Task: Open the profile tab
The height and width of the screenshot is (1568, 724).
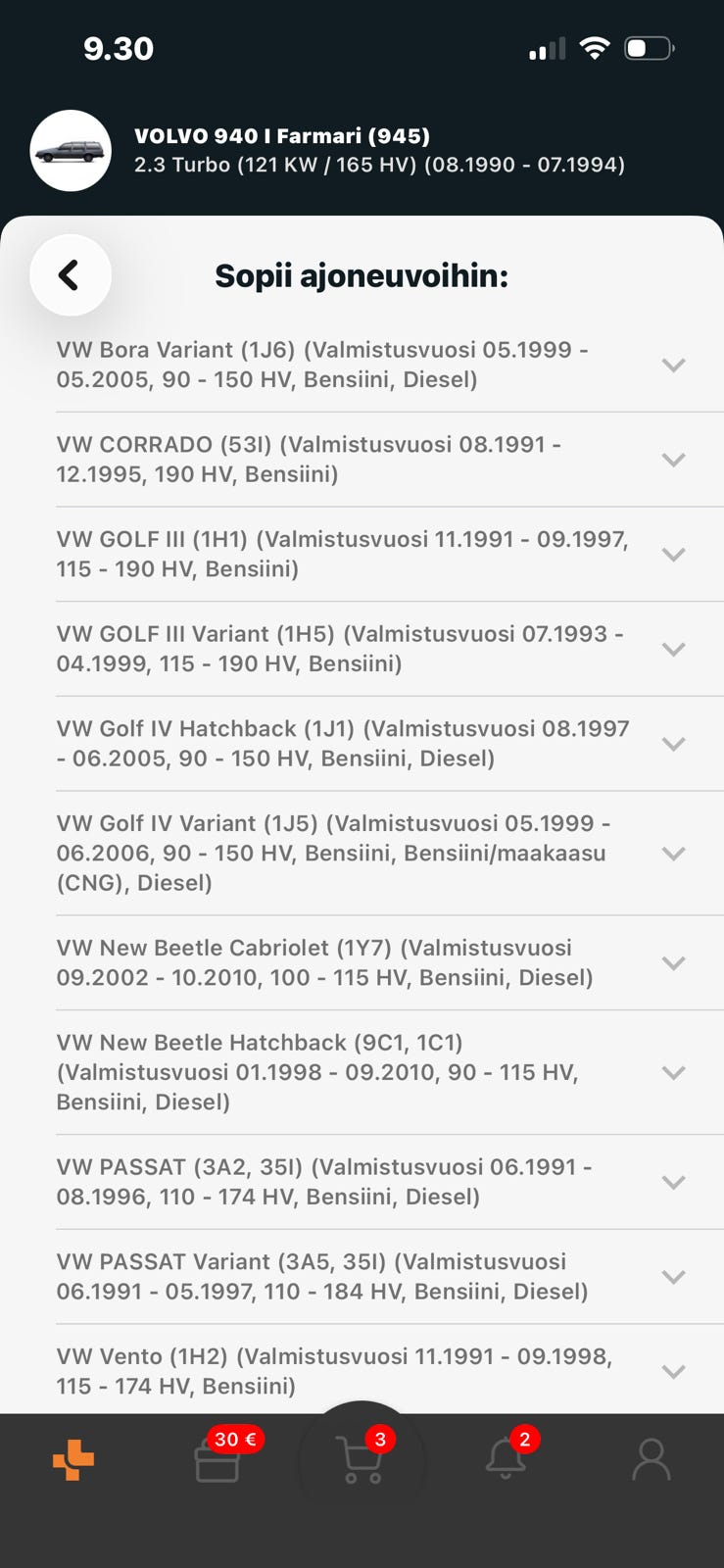Action: (652, 1459)
